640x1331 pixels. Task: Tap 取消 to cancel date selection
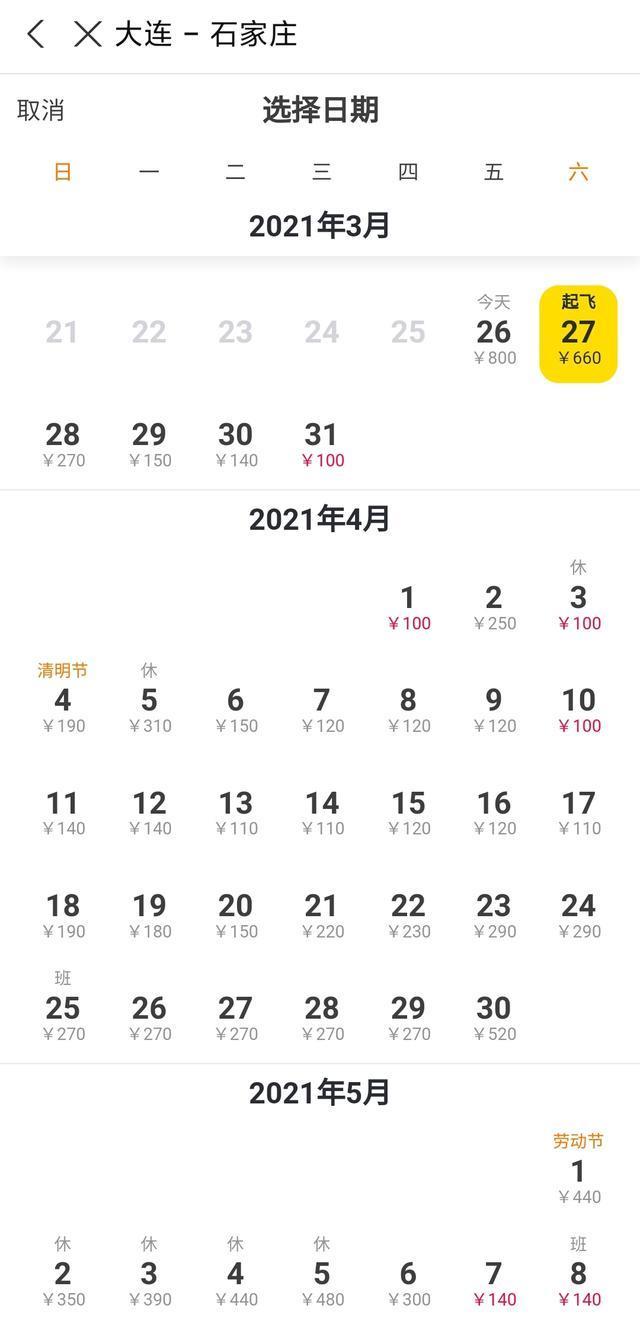pyautogui.click(x=41, y=110)
